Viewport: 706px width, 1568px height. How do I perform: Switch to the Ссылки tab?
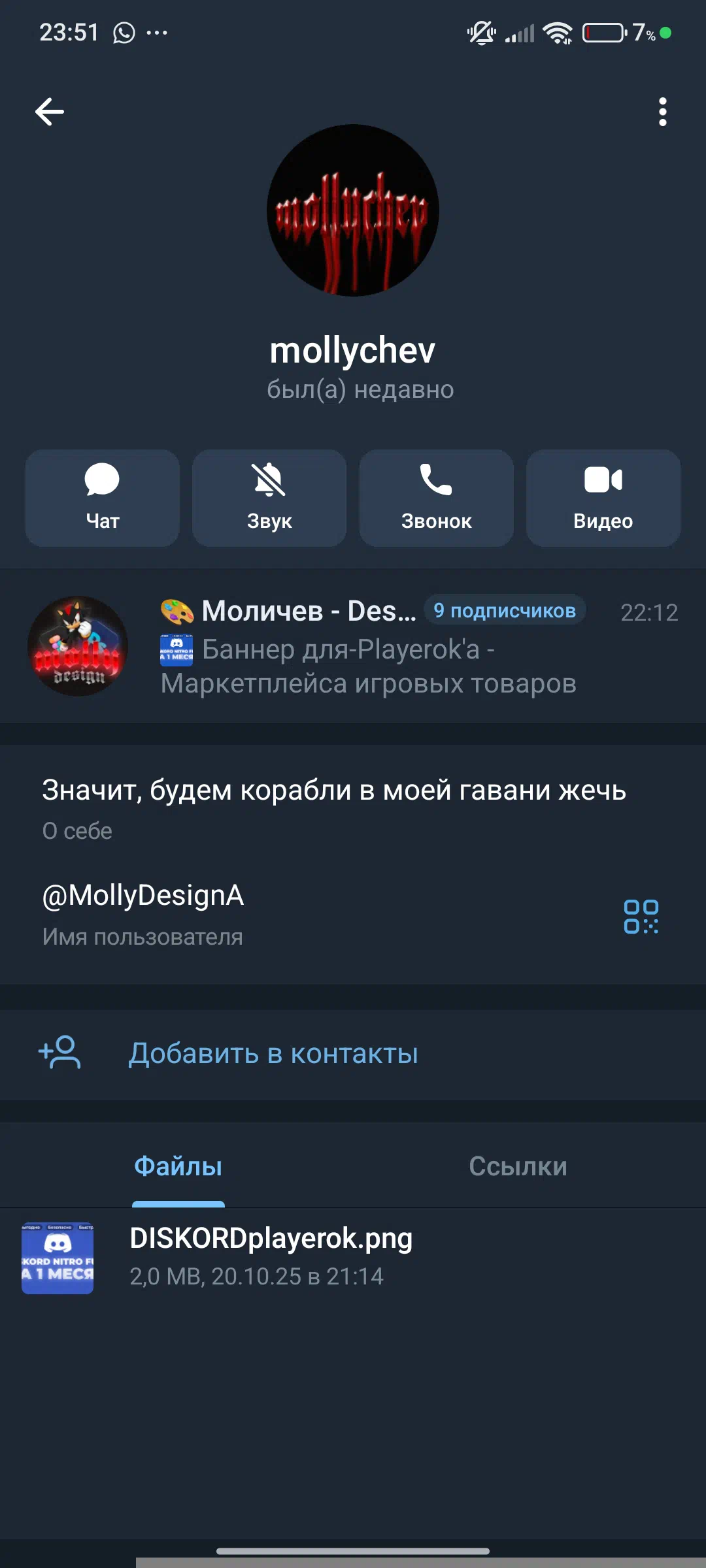(x=518, y=1166)
